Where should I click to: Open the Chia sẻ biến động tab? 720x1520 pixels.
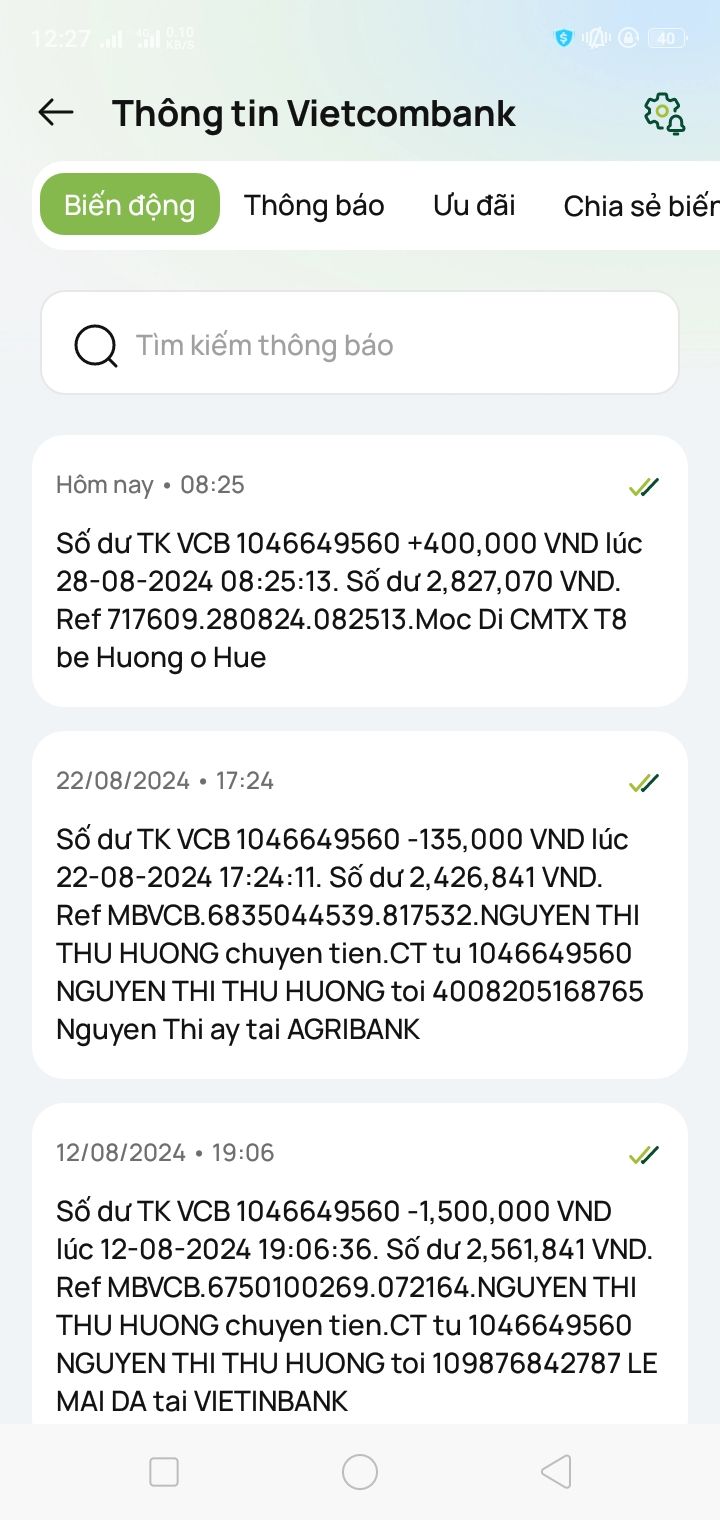click(640, 205)
